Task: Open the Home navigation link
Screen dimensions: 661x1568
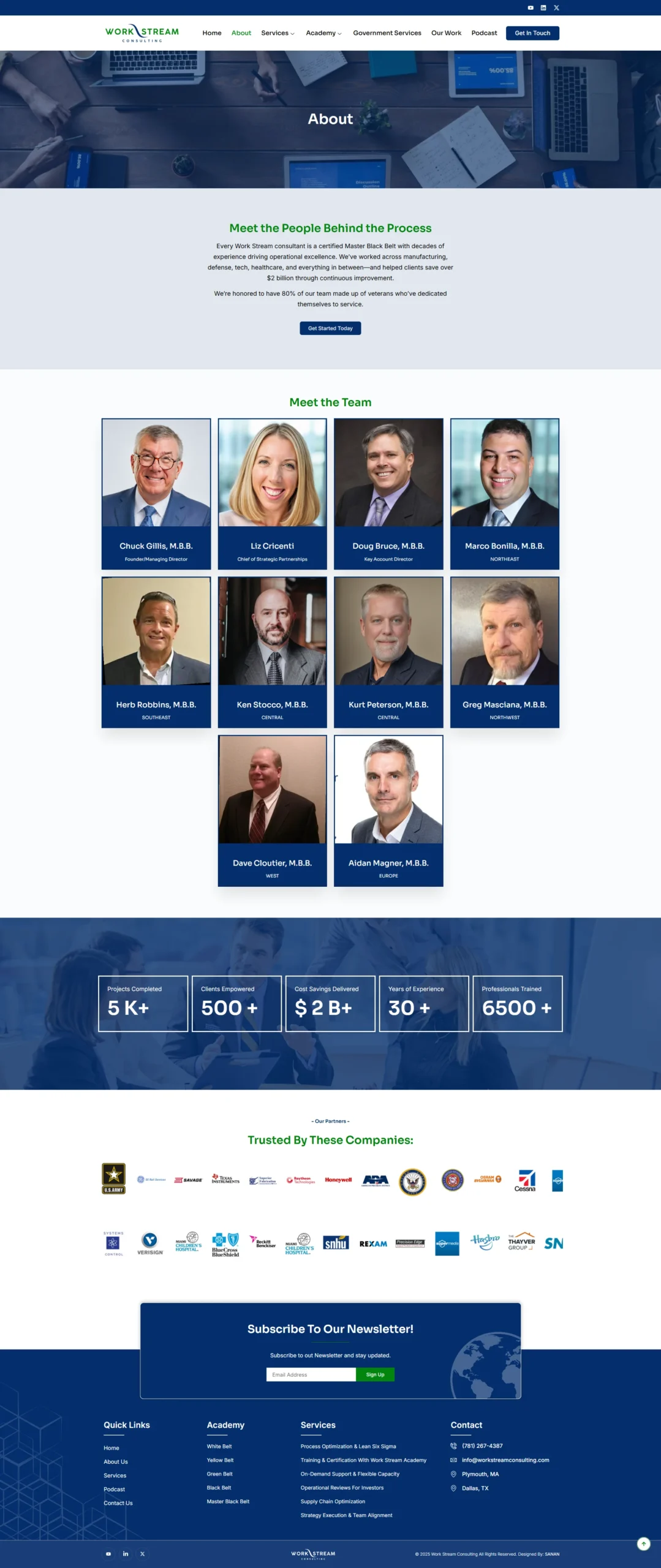Action: coord(212,33)
